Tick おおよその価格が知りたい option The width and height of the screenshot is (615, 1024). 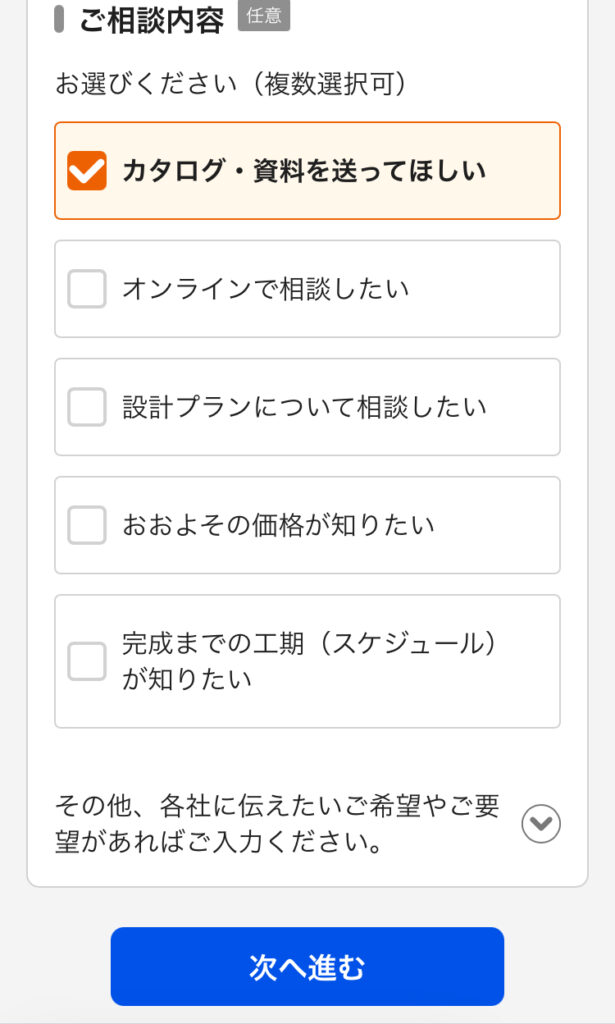(87, 525)
